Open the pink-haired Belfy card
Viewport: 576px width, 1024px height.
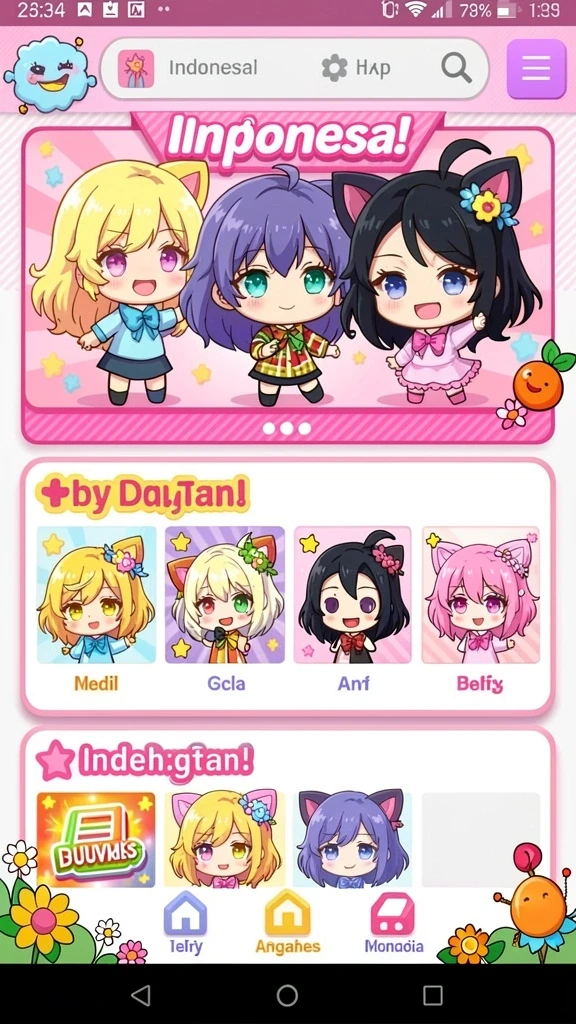coord(481,609)
